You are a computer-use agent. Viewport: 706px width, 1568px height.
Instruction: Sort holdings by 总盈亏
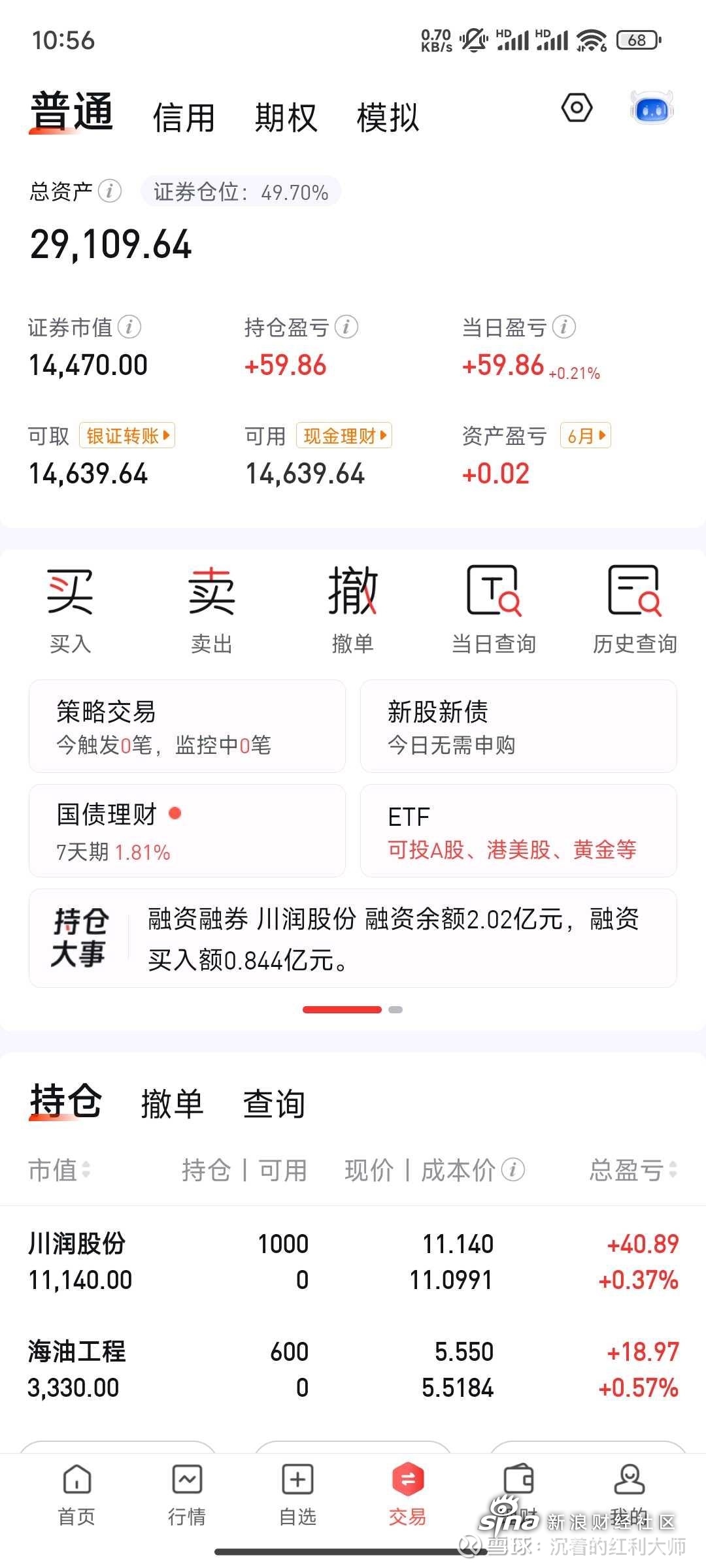632,1170
